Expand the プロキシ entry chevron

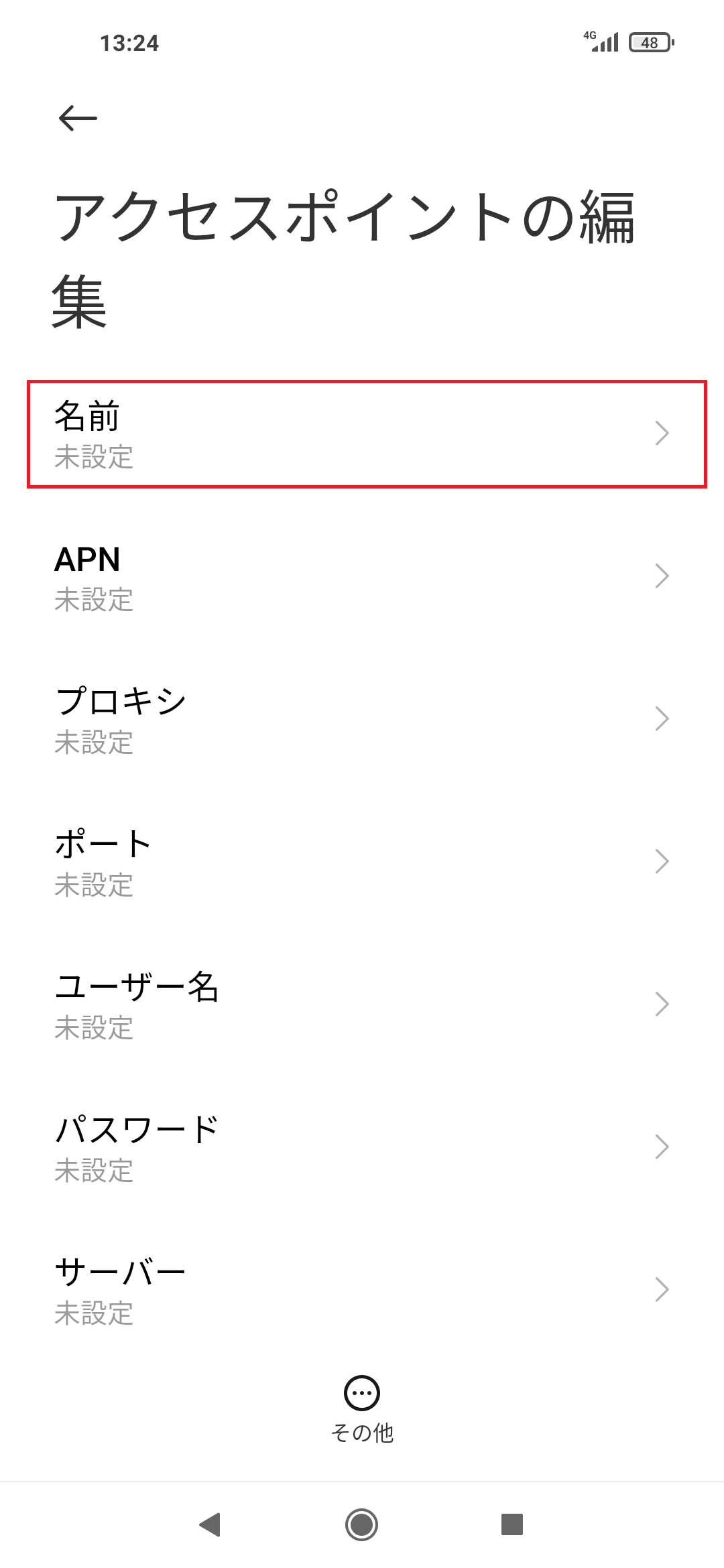tap(662, 719)
